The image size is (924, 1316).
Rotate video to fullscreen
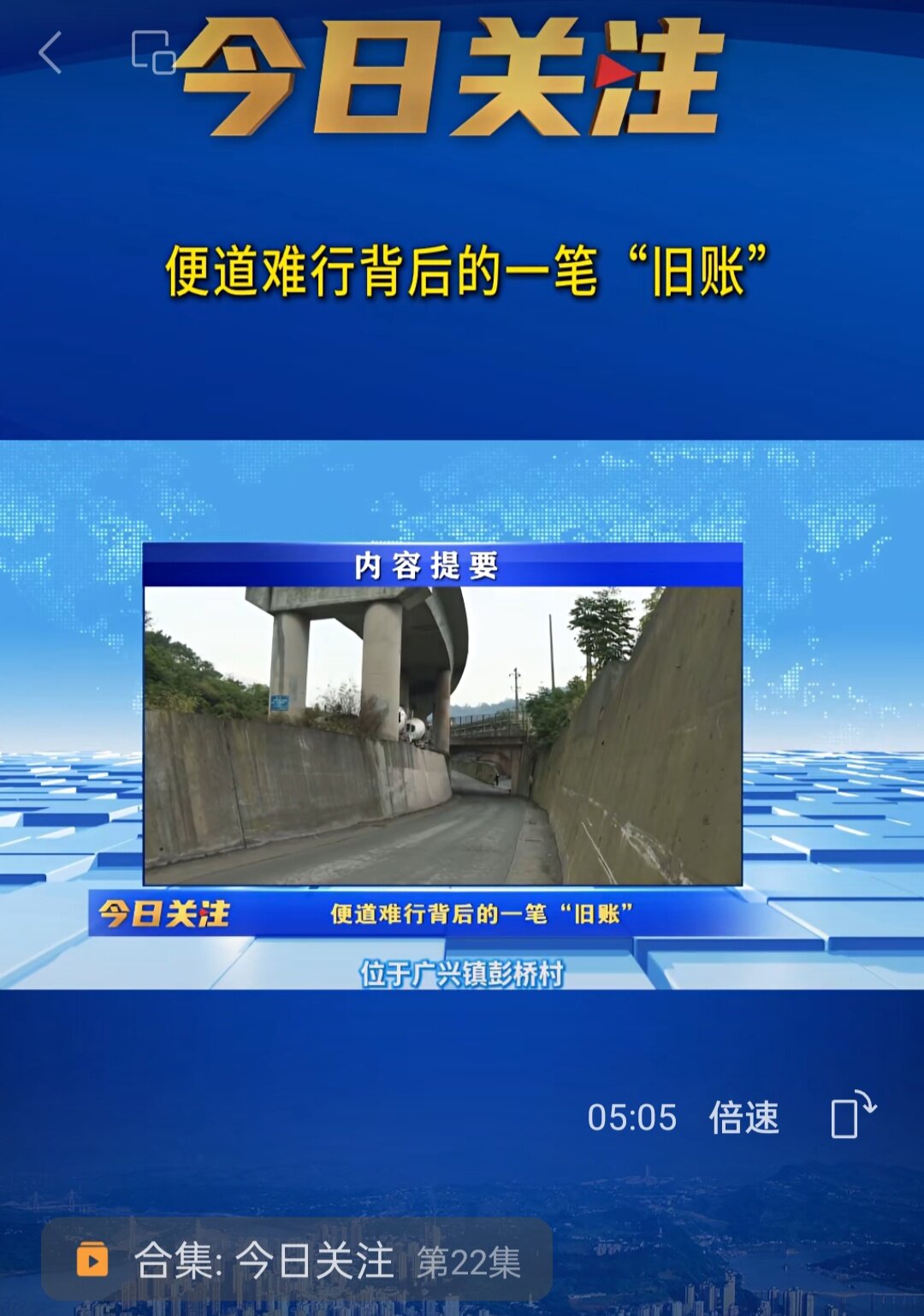[852, 1116]
